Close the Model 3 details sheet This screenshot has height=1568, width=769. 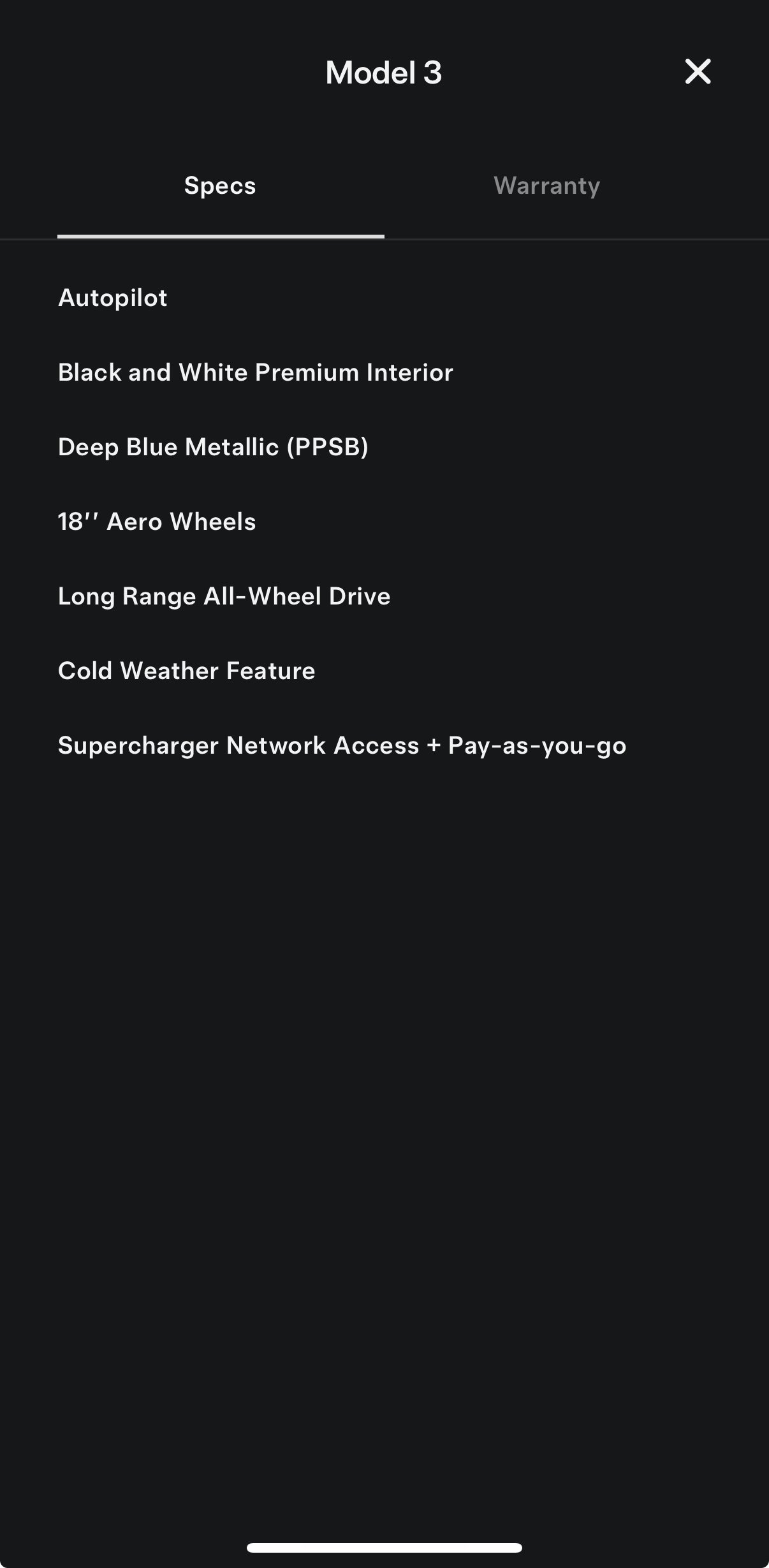(x=698, y=71)
